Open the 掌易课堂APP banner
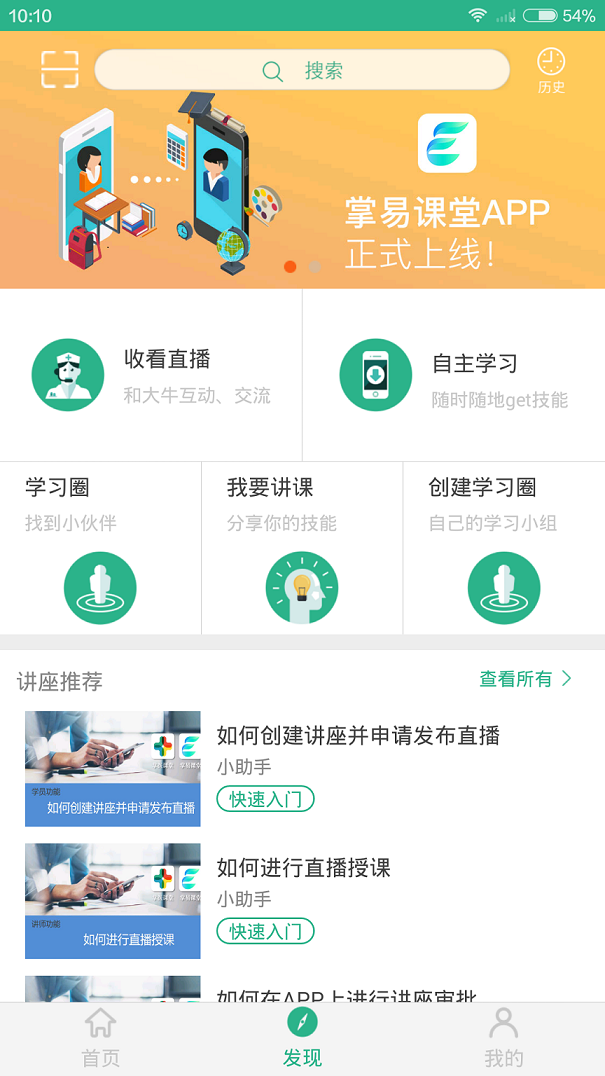The width and height of the screenshot is (605, 1076). point(302,190)
